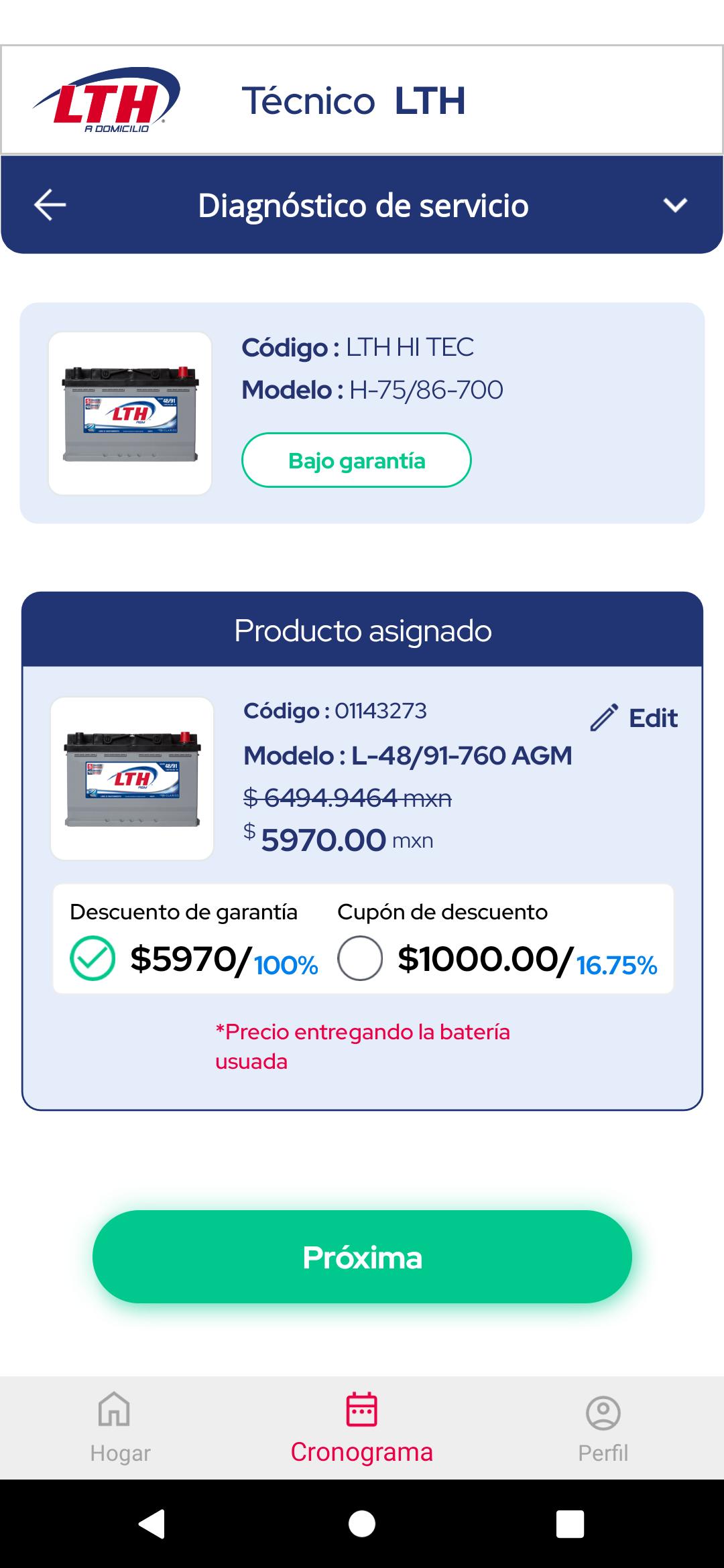
Task: Tap the Bajo garantía button
Action: [356, 460]
